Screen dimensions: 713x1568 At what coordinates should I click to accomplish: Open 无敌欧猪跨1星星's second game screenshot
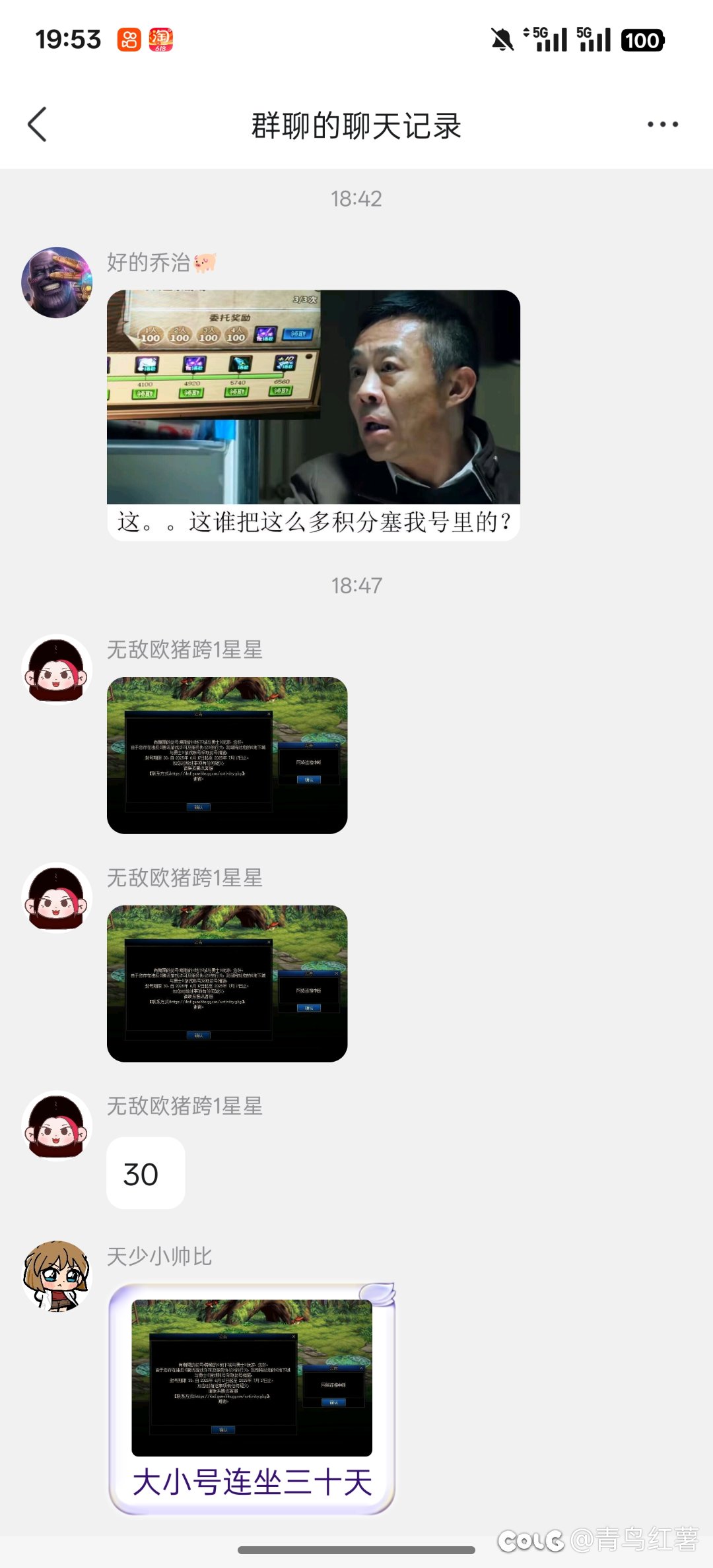click(x=228, y=983)
